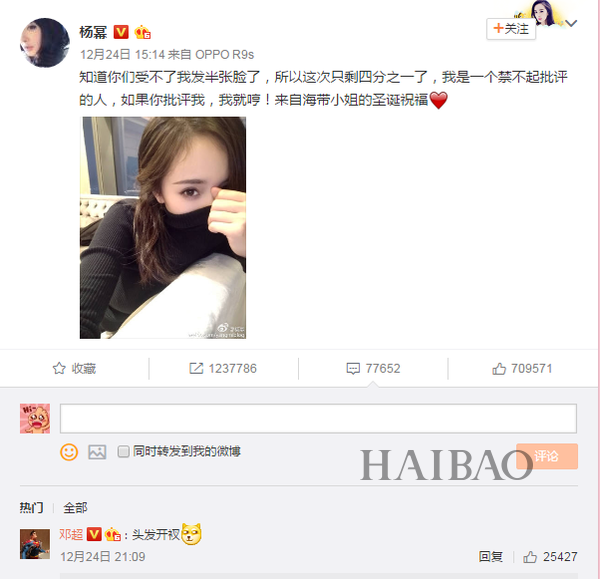Open the post's selfie photo
Image resolution: width=600 pixels, height=579 pixels.
point(163,227)
